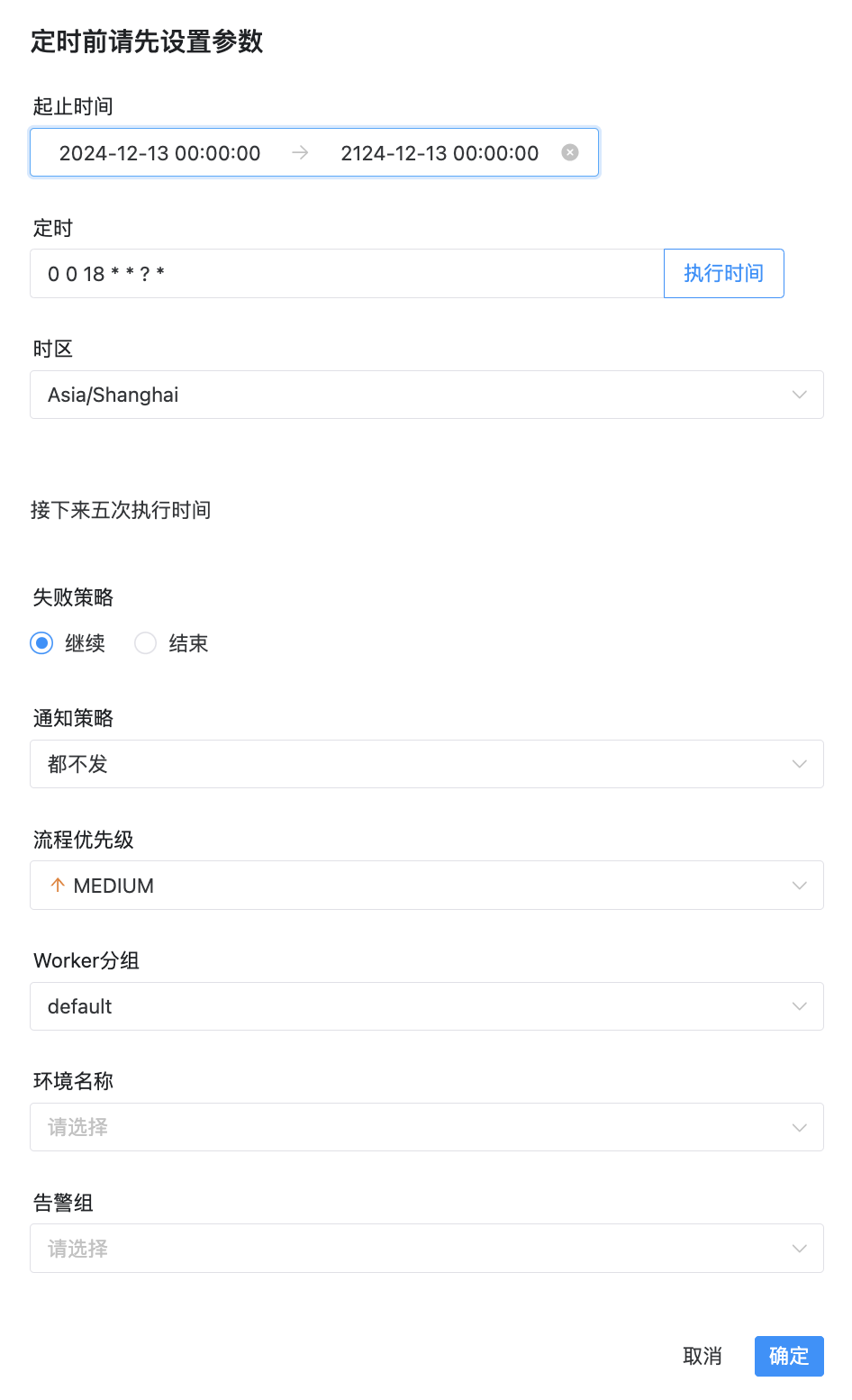852x1400 pixels.
Task: Clear the date range using the x icon
Action: coord(570,152)
